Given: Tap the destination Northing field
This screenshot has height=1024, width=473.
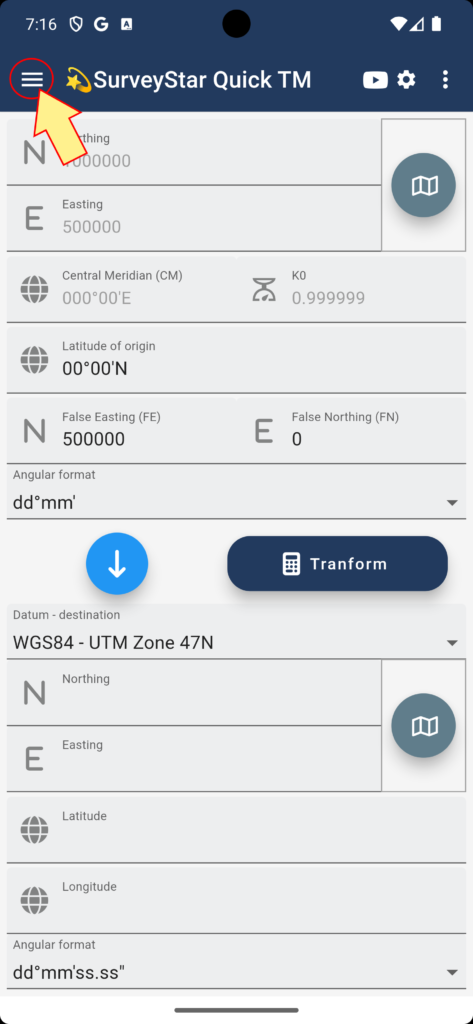Looking at the screenshot, I should click(194, 692).
